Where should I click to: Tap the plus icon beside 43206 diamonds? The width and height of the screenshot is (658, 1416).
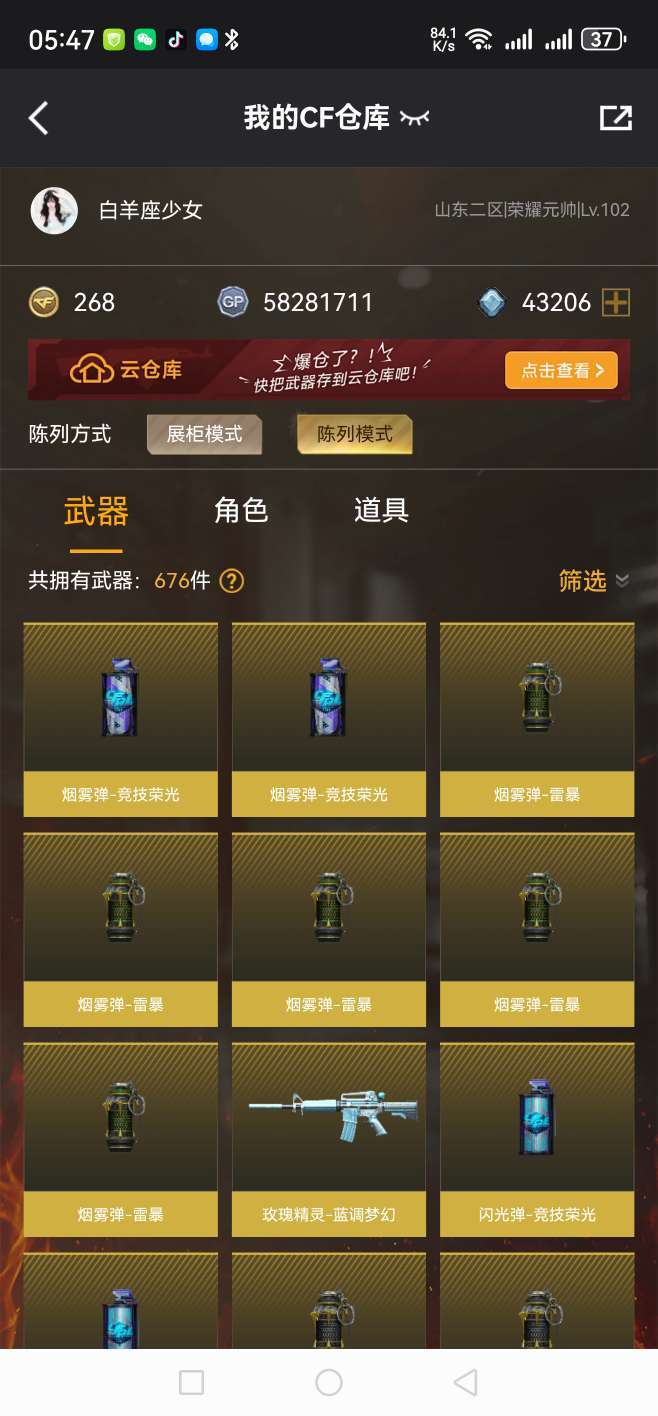pyautogui.click(x=616, y=302)
